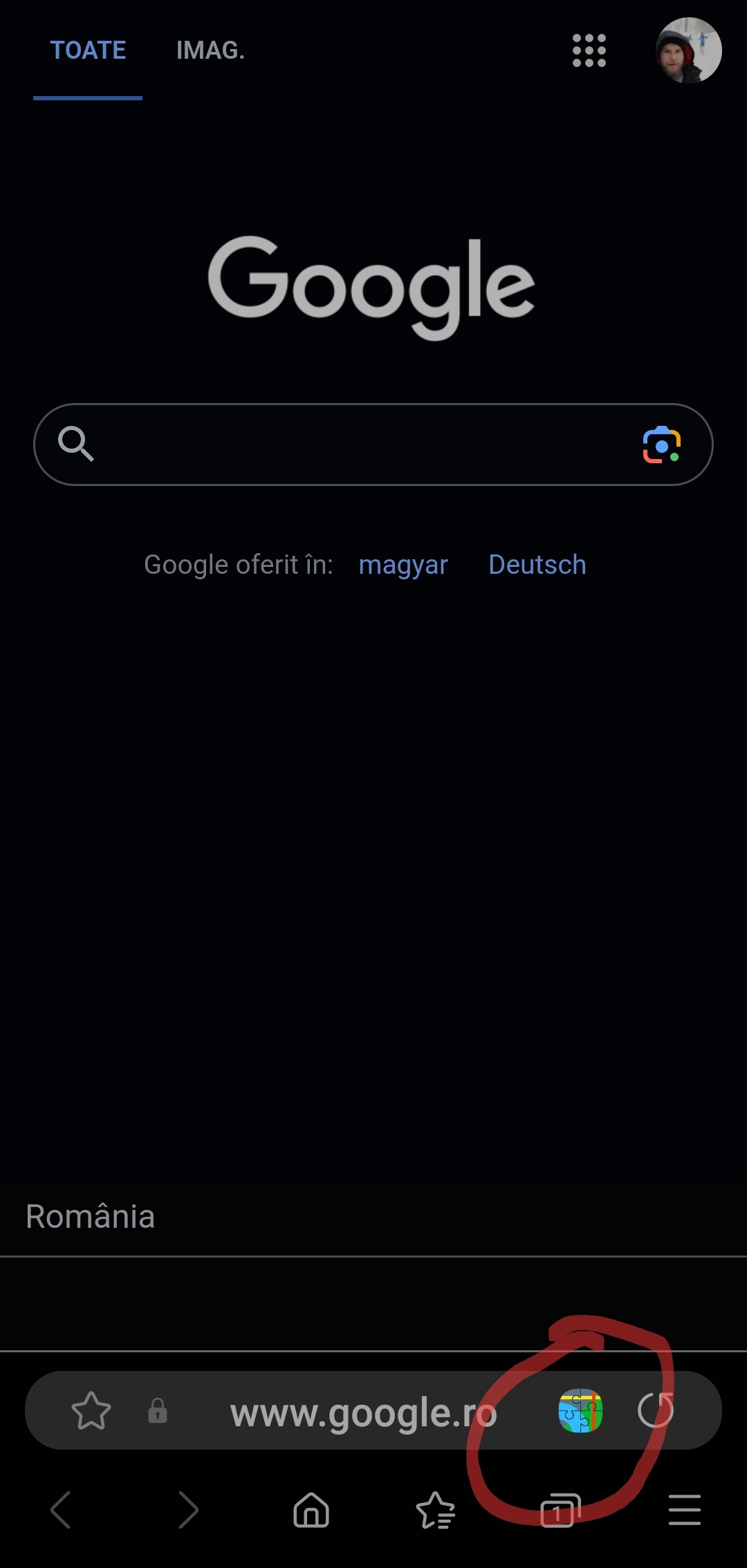
Task: Bookmark this page with the star
Action: click(91, 1411)
